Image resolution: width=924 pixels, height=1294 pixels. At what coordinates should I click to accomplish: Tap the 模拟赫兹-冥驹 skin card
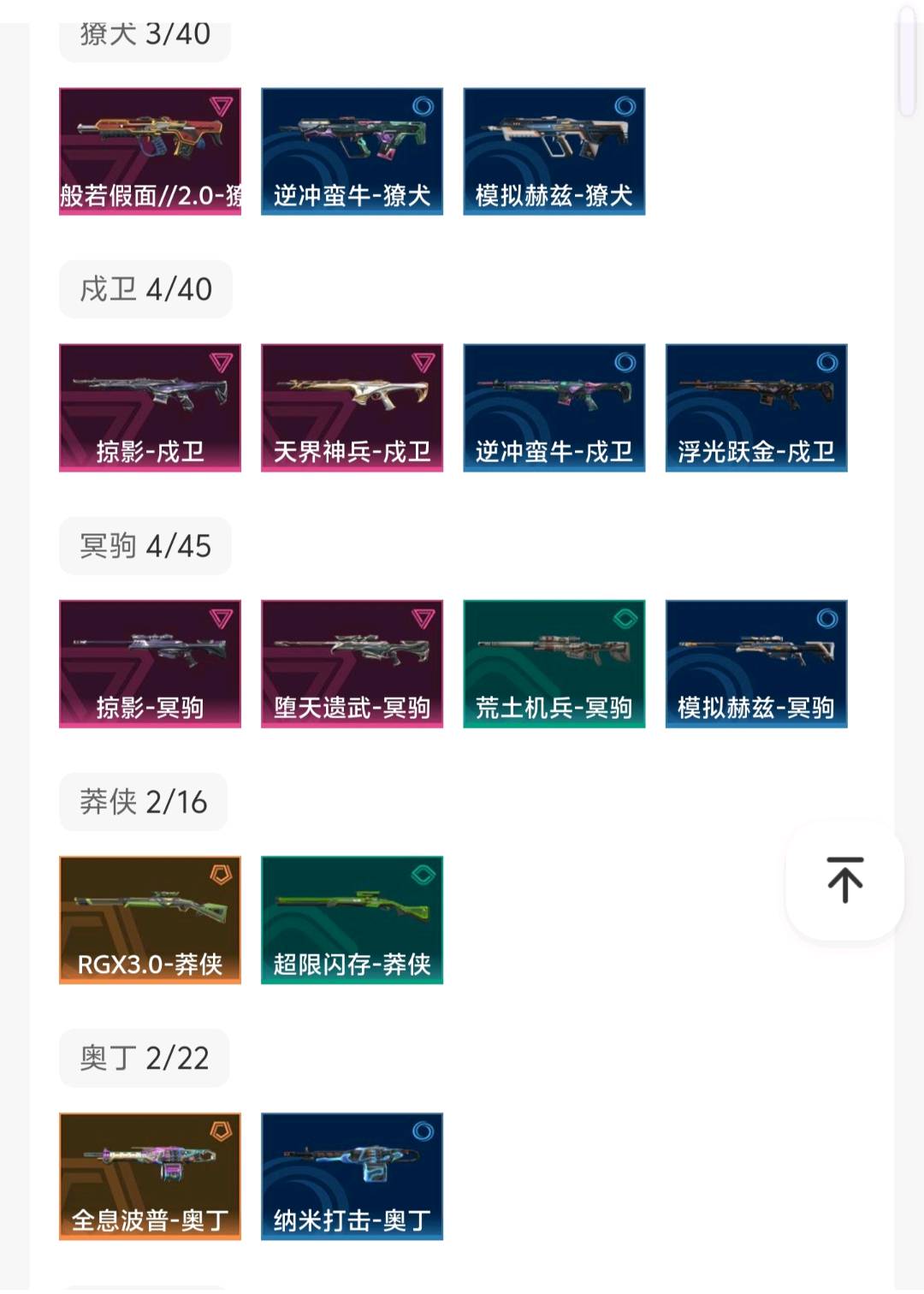point(755,663)
